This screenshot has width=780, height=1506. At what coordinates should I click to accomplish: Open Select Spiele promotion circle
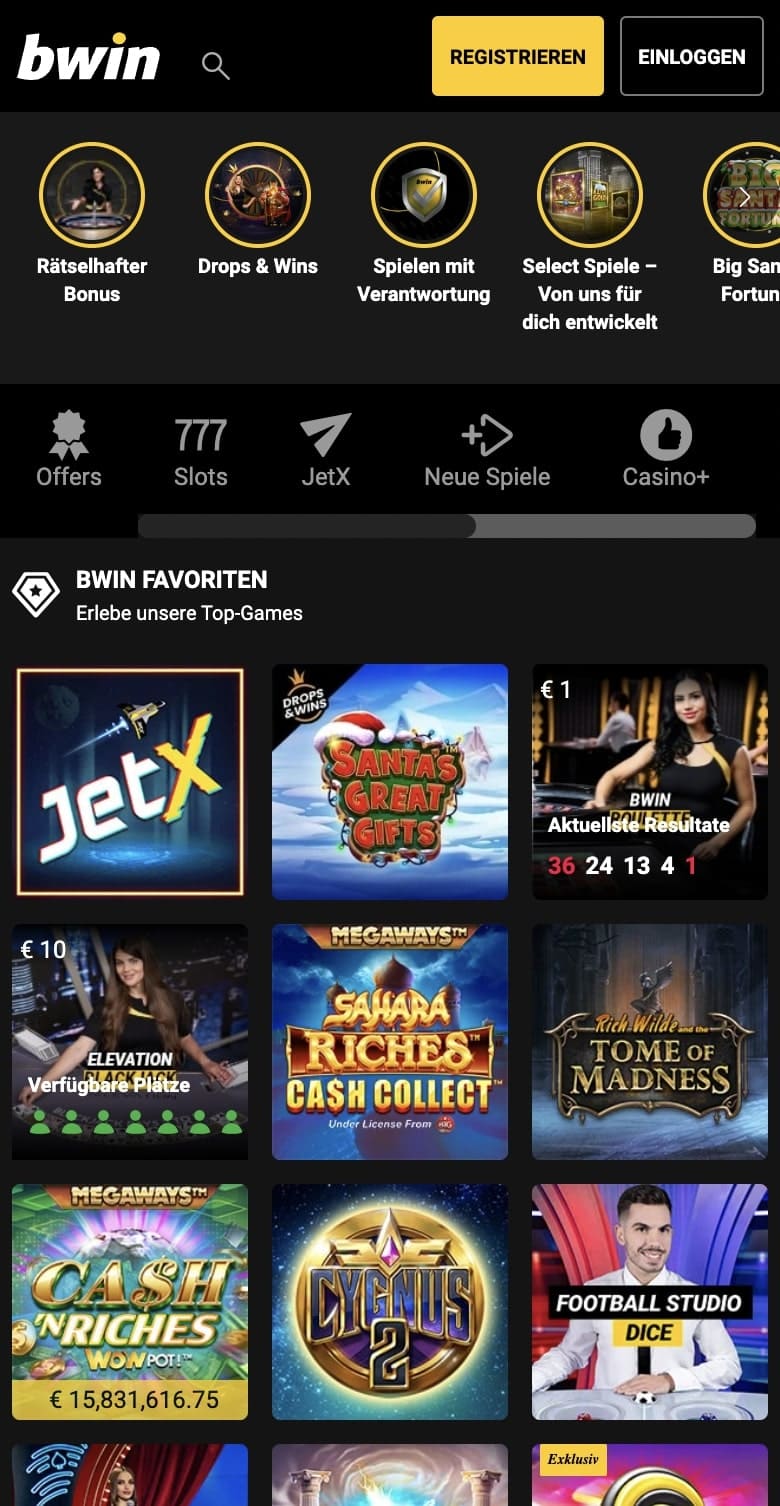[590, 196]
